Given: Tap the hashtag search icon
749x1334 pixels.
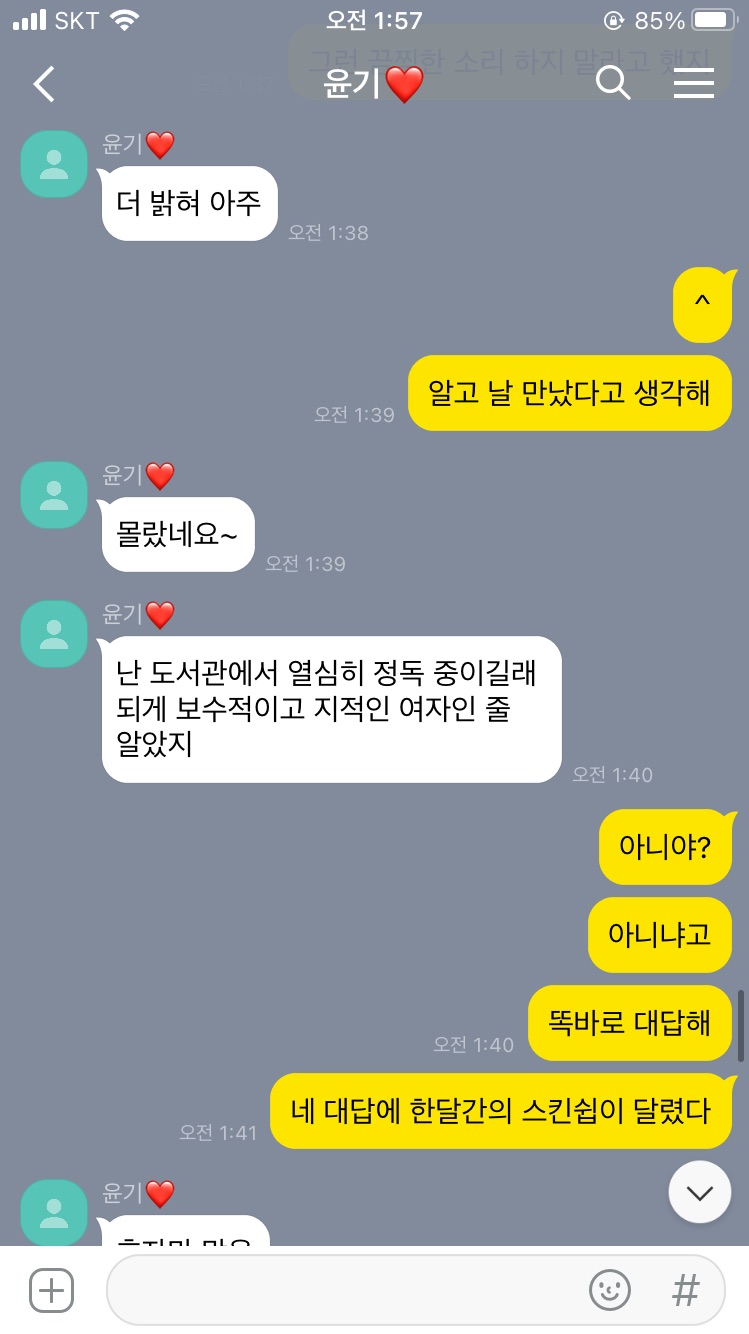Looking at the screenshot, I should click(x=685, y=1290).
